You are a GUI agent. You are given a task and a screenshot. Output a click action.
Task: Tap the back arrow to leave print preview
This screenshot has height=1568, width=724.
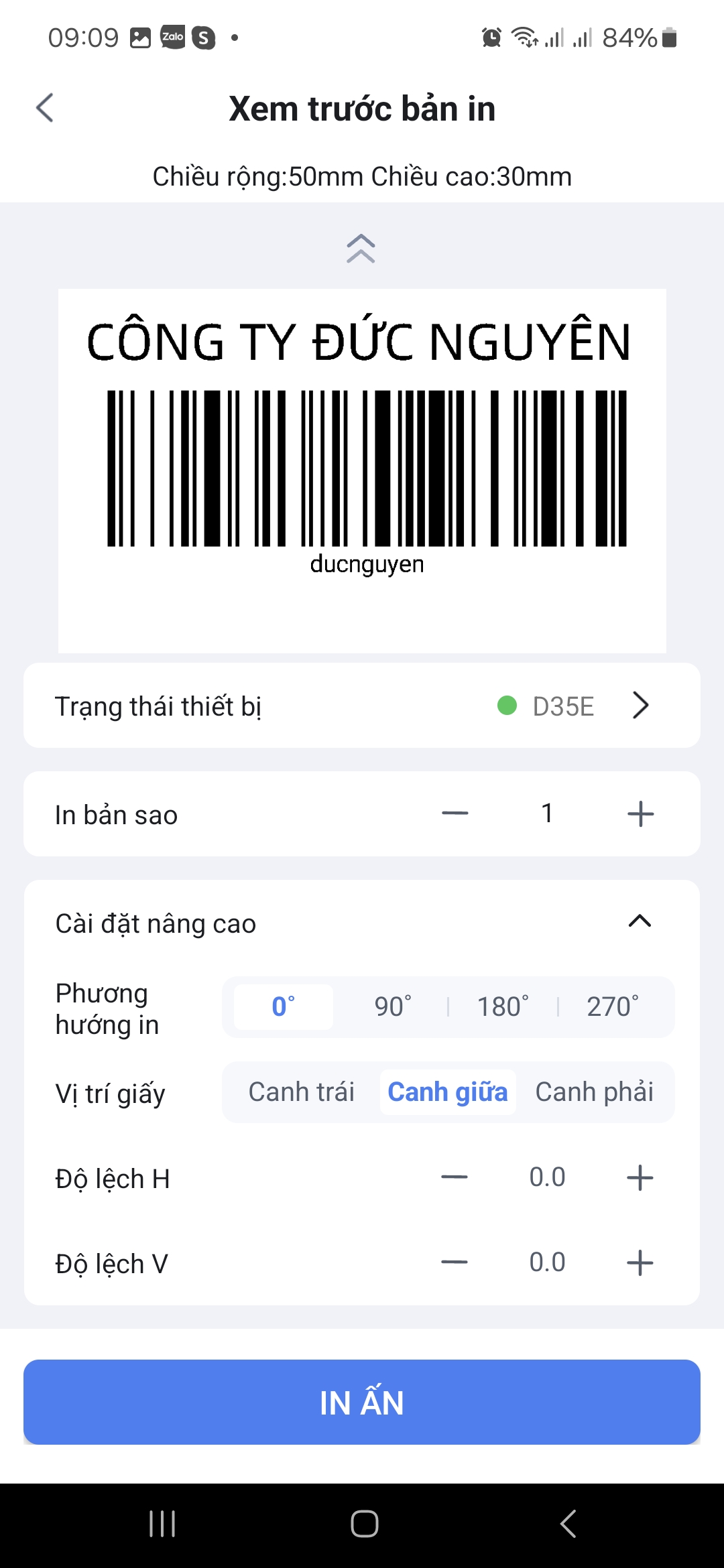click(x=45, y=107)
